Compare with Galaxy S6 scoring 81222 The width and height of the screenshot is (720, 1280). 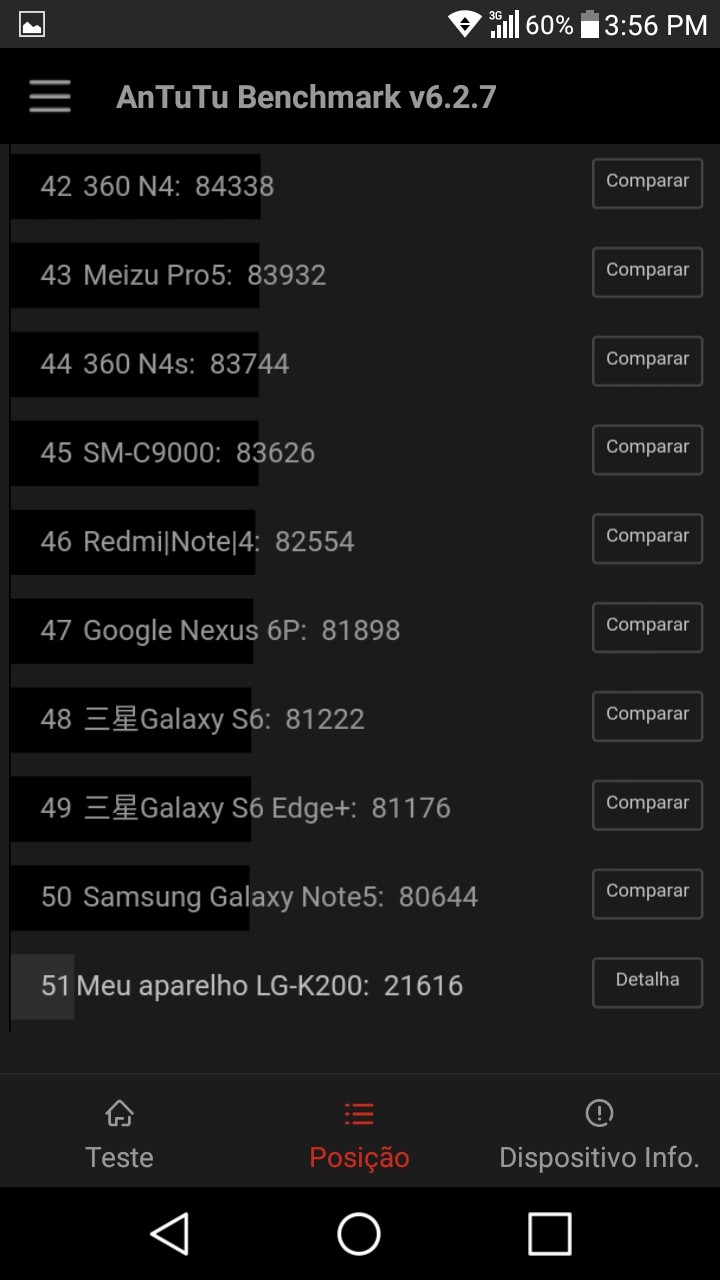[647, 716]
